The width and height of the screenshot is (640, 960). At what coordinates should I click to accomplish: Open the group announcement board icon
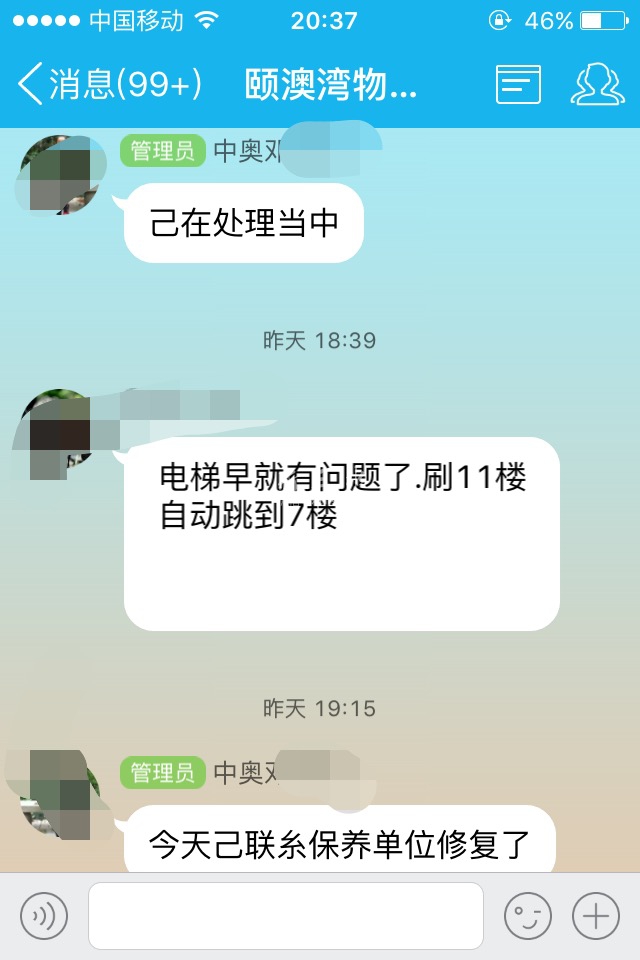coord(518,84)
